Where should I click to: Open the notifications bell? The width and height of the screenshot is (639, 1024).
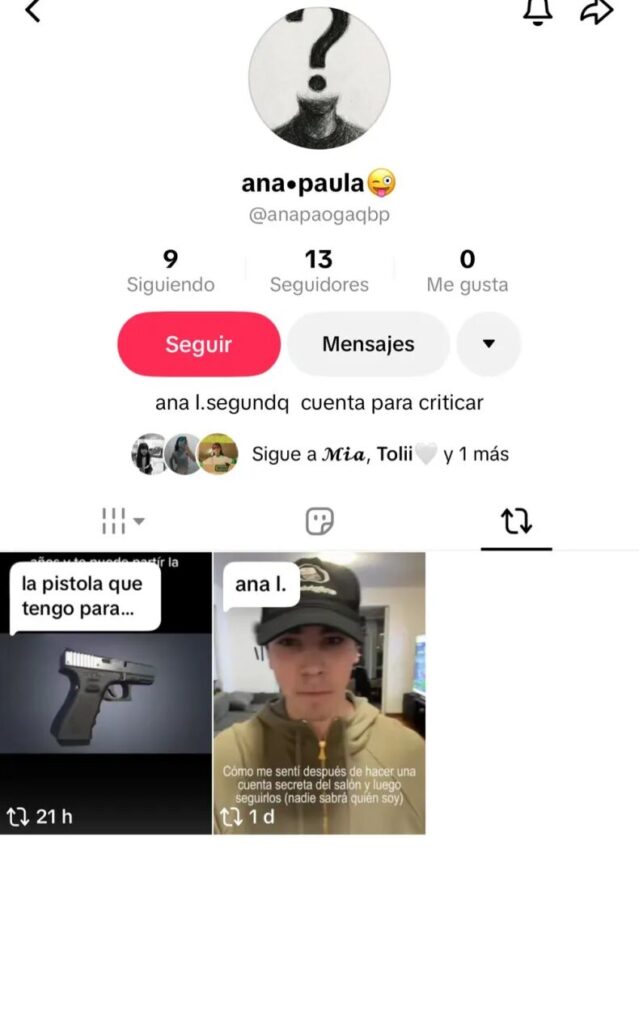tap(537, 10)
